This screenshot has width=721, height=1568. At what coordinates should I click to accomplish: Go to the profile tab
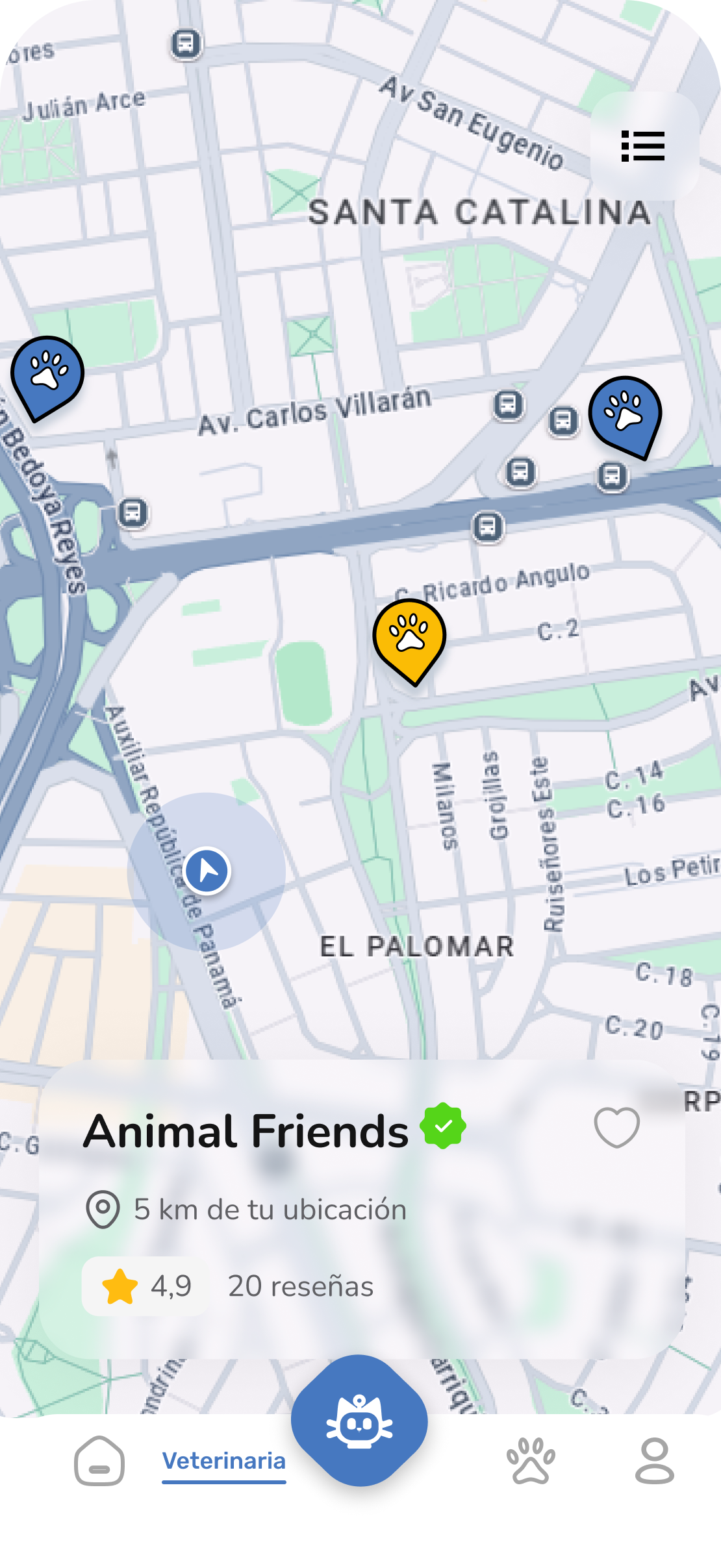pos(654,1461)
